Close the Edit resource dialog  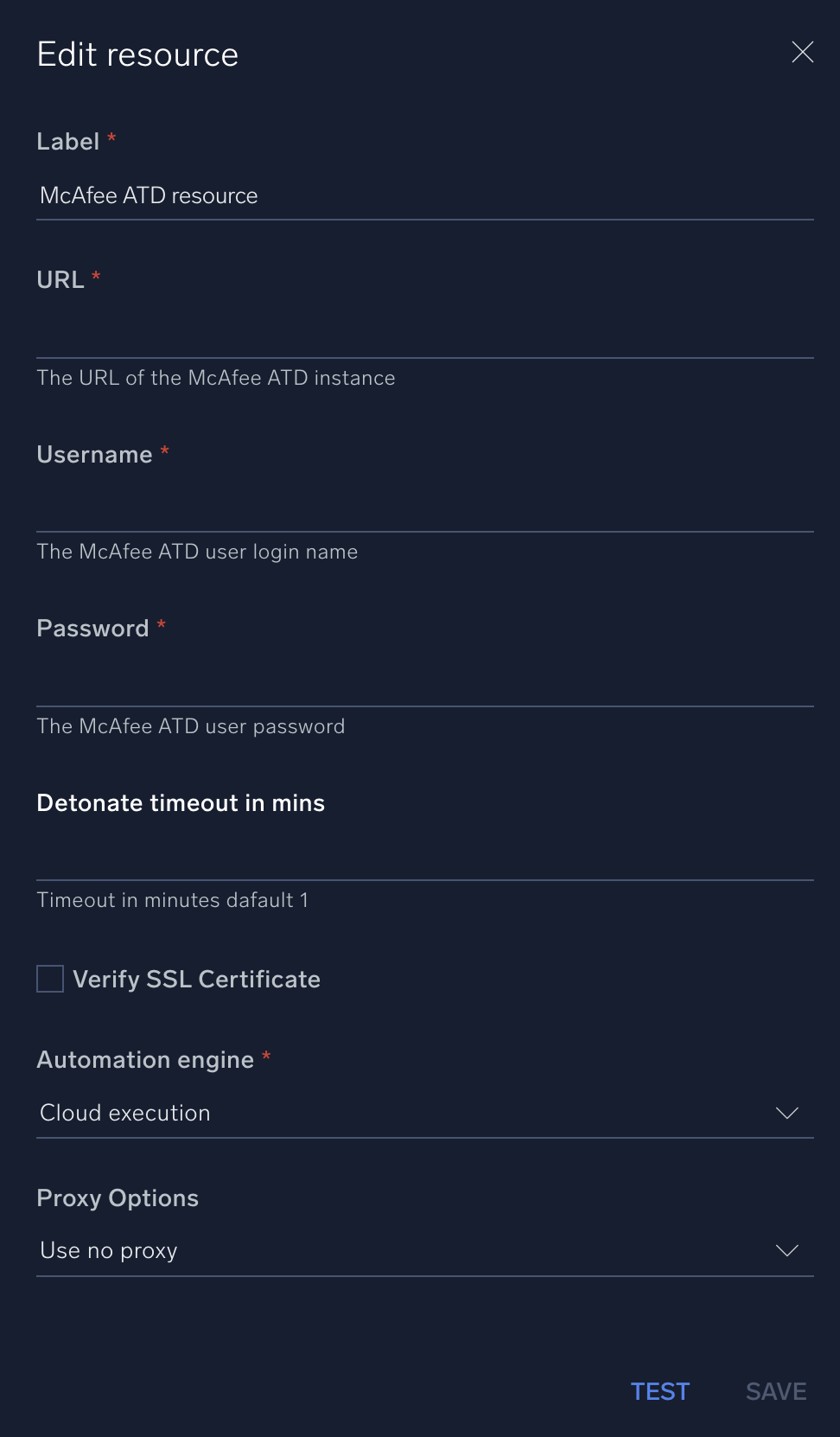pos(802,52)
